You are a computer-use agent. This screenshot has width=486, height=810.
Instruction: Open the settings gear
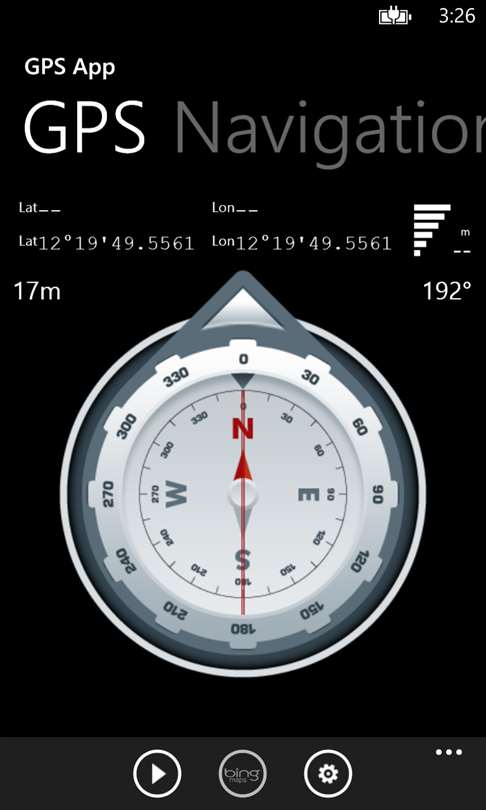[328, 773]
